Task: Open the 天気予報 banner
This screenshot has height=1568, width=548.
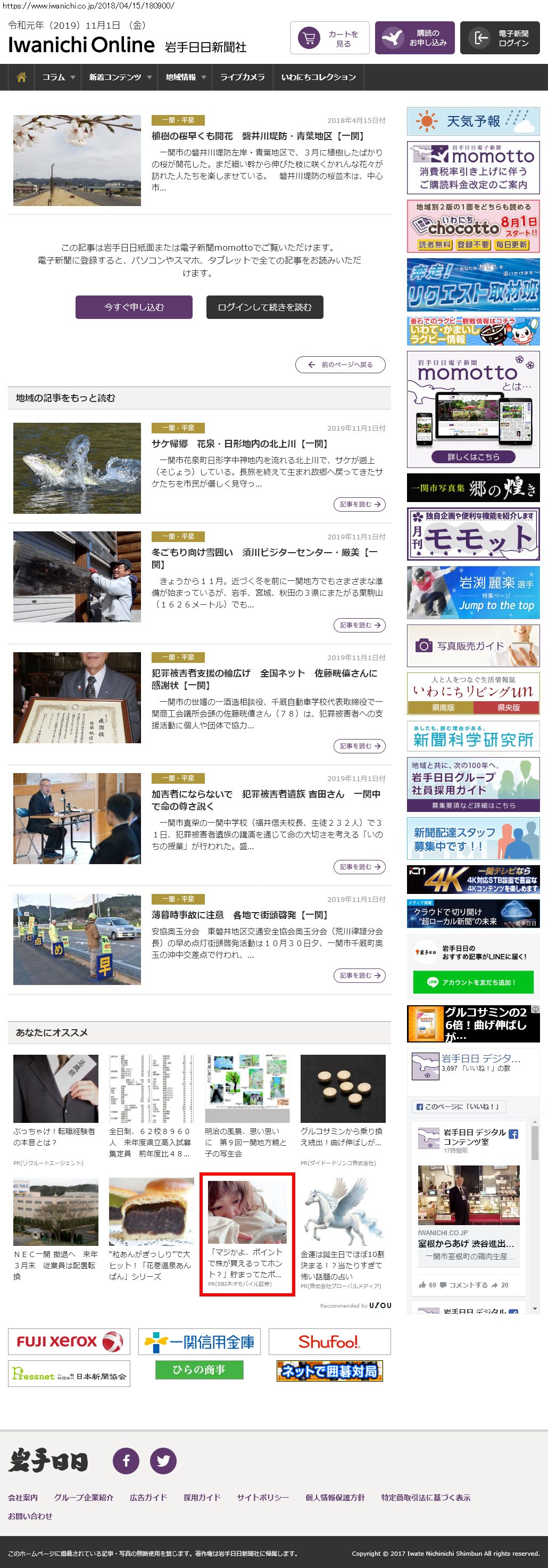Action: [472, 121]
